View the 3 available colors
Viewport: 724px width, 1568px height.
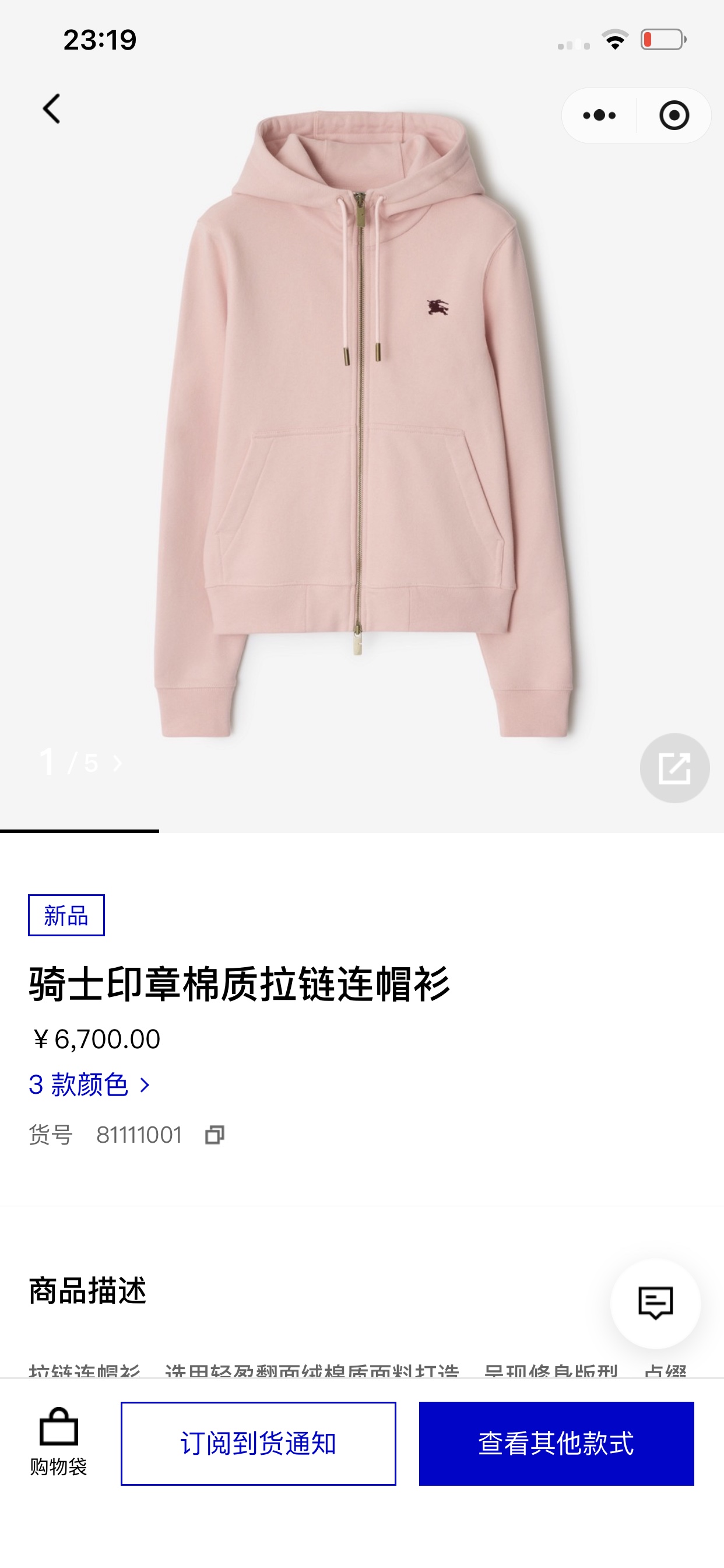pos(89,1084)
